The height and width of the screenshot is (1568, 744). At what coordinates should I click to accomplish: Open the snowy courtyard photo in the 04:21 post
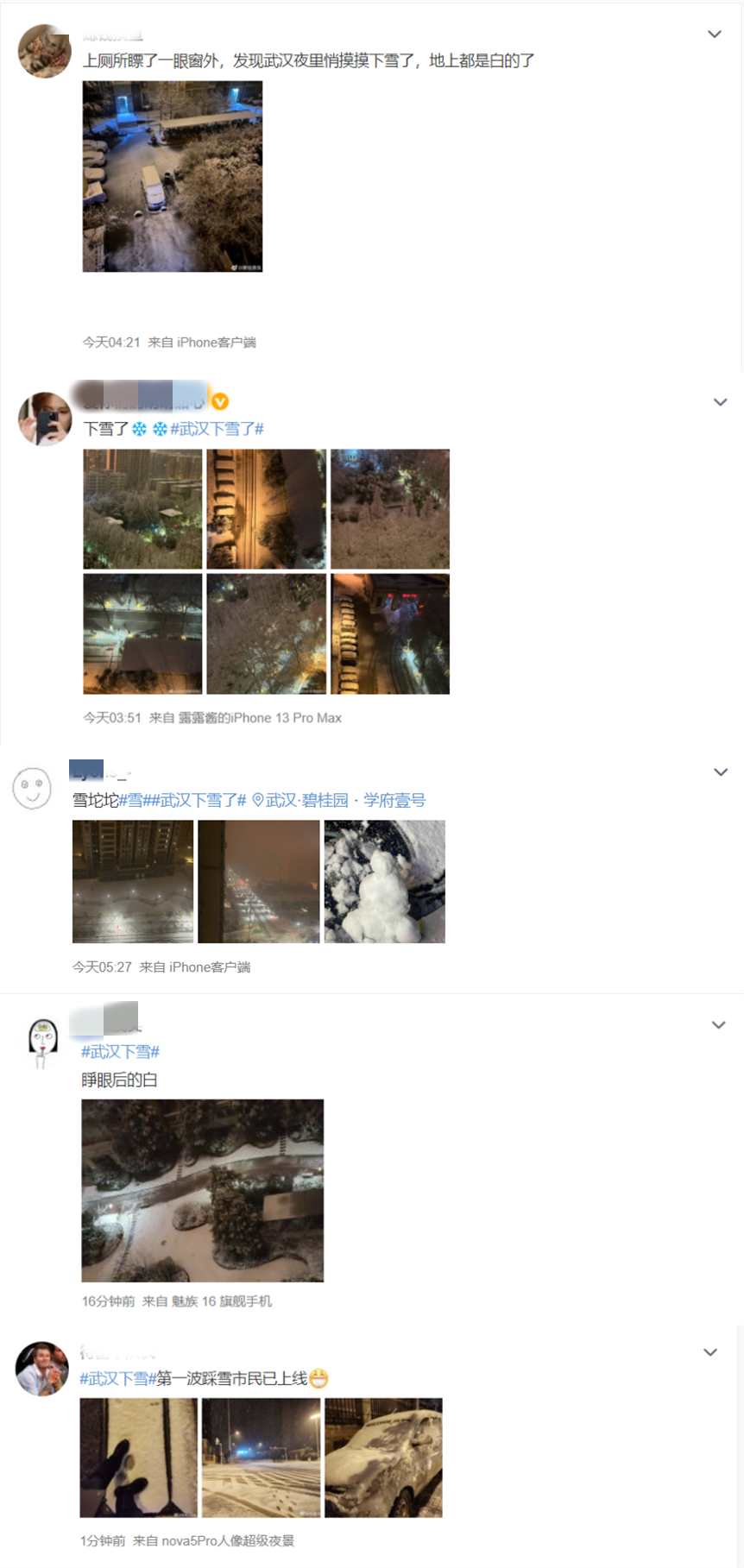[x=173, y=176]
